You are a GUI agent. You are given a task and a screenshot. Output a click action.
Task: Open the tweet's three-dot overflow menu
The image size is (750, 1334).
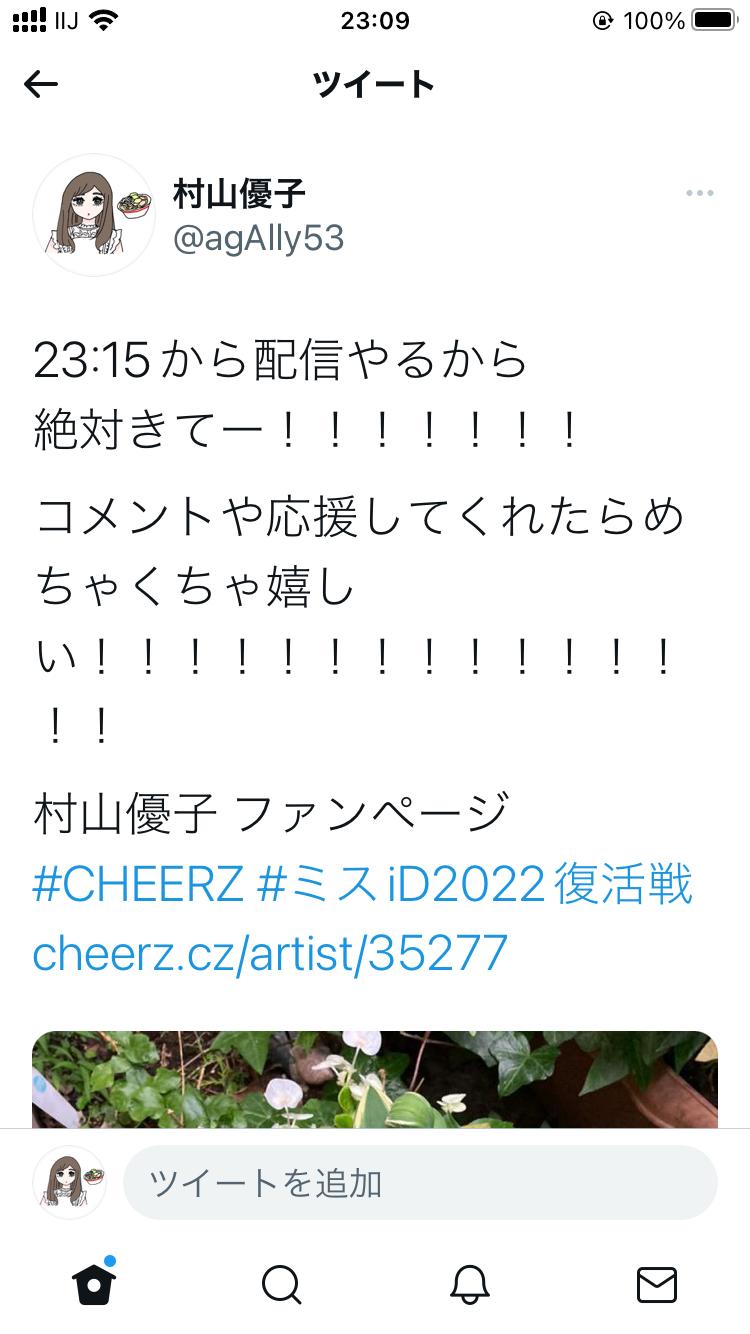[x=699, y=194]
